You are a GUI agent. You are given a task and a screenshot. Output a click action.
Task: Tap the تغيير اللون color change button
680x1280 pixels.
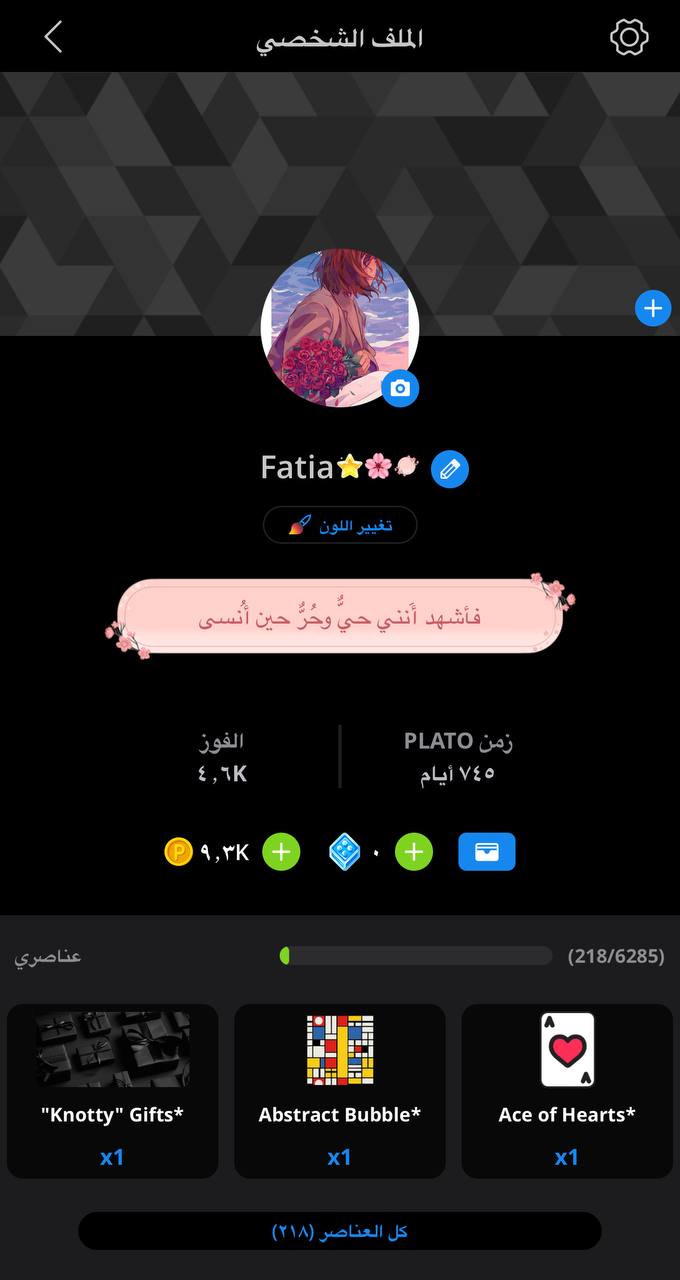(x=340, y=525)
